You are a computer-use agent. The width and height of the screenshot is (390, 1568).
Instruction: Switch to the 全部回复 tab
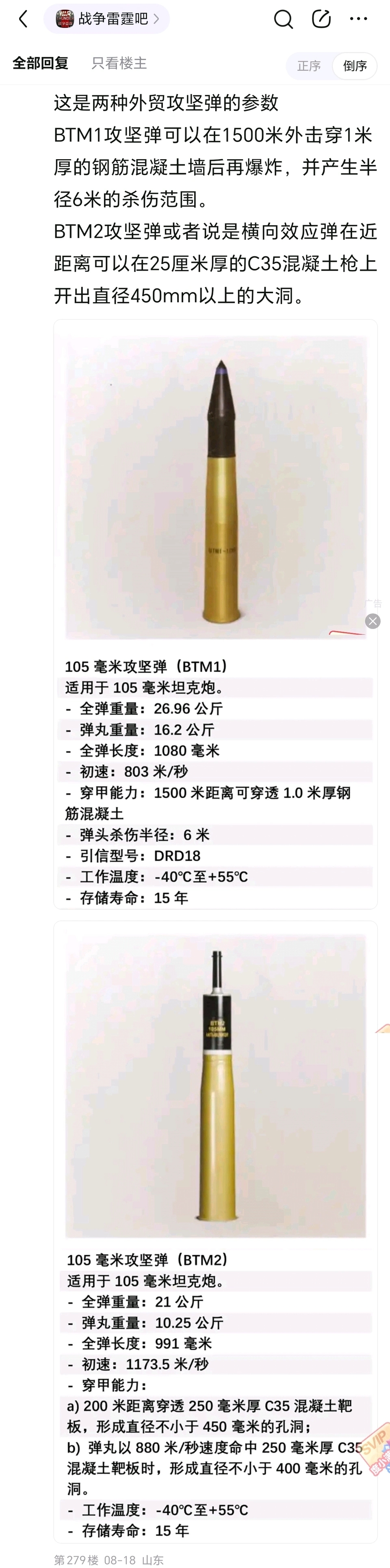click(40, 63)
